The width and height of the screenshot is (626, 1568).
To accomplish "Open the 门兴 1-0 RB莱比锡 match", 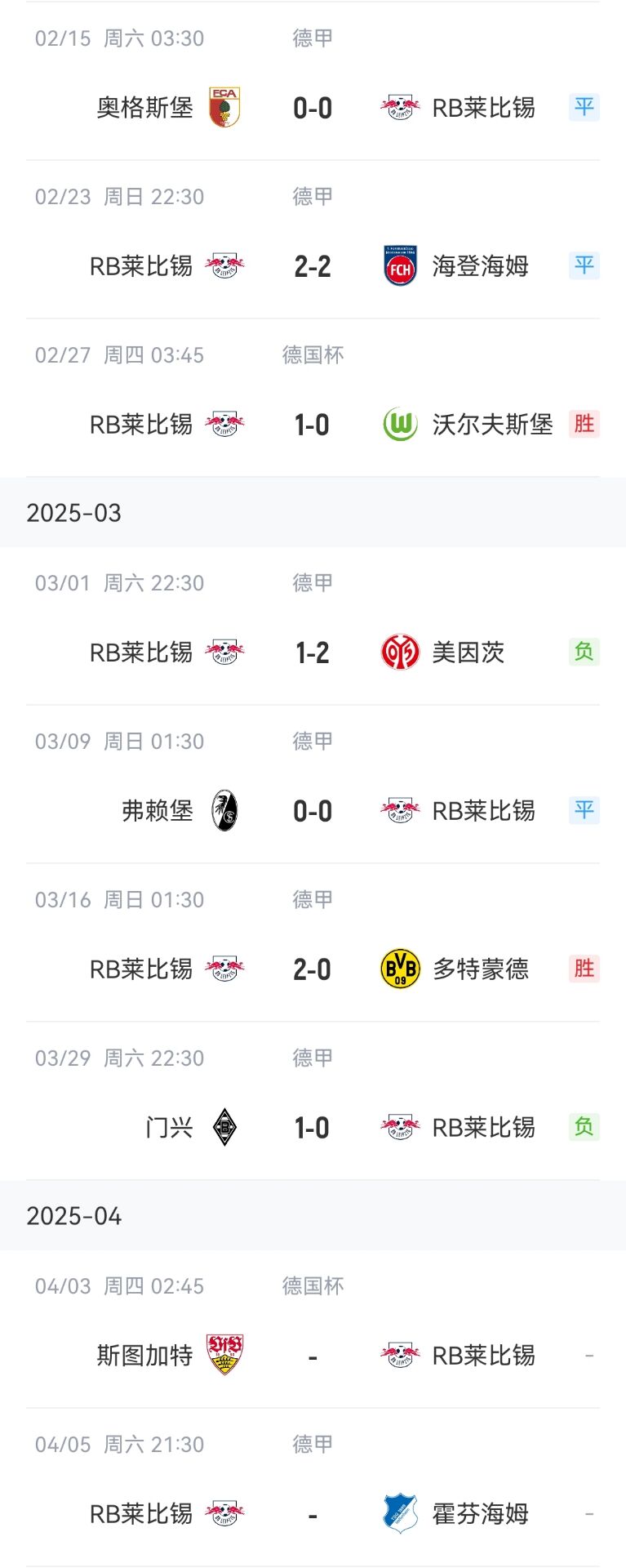I will 313,1128.
